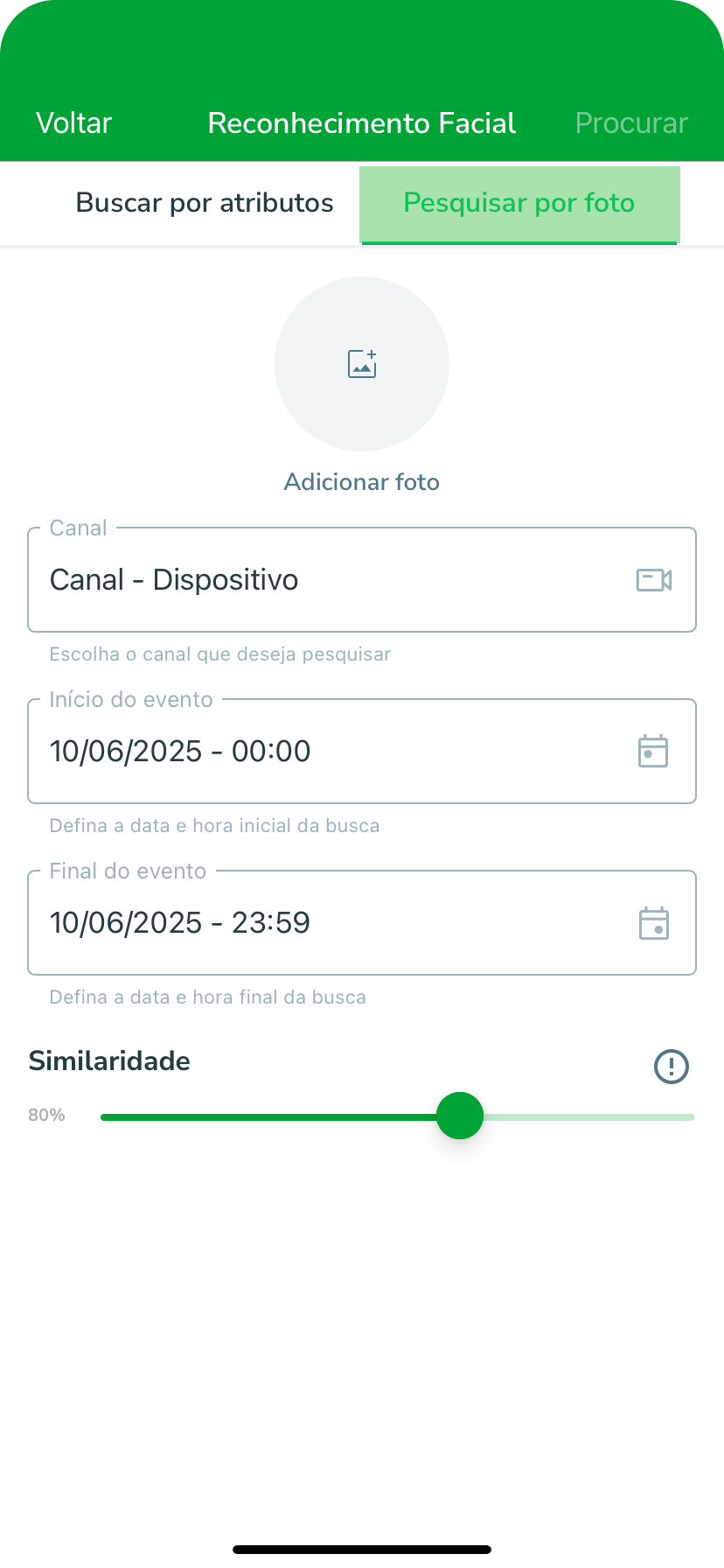Select the Pesquisar por foto tab
This screenshot has height=1568, width=724.
[x=519, y=203]
